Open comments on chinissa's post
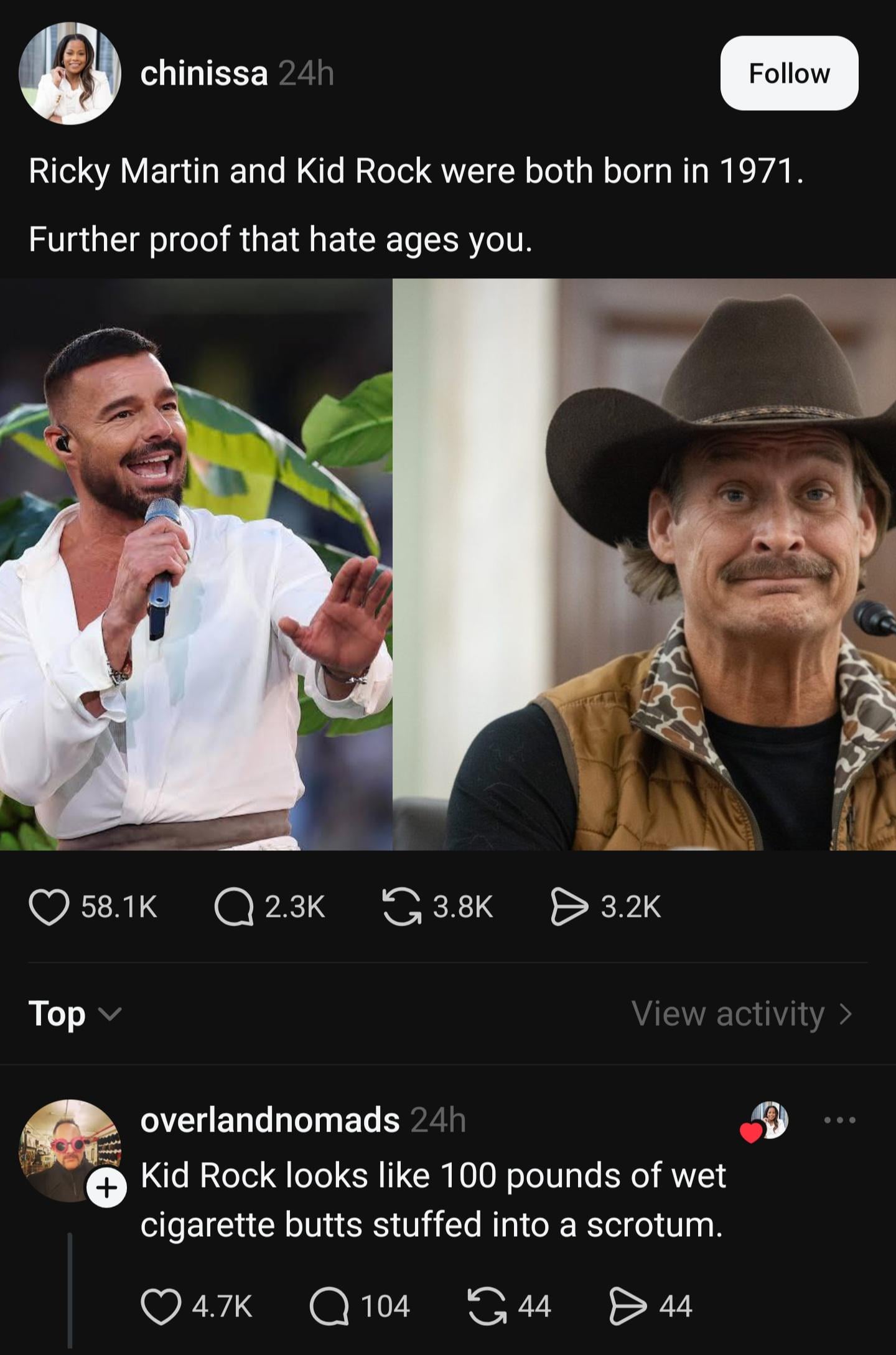This screenshot has width=896, height=1355. (x=234, y=907)
